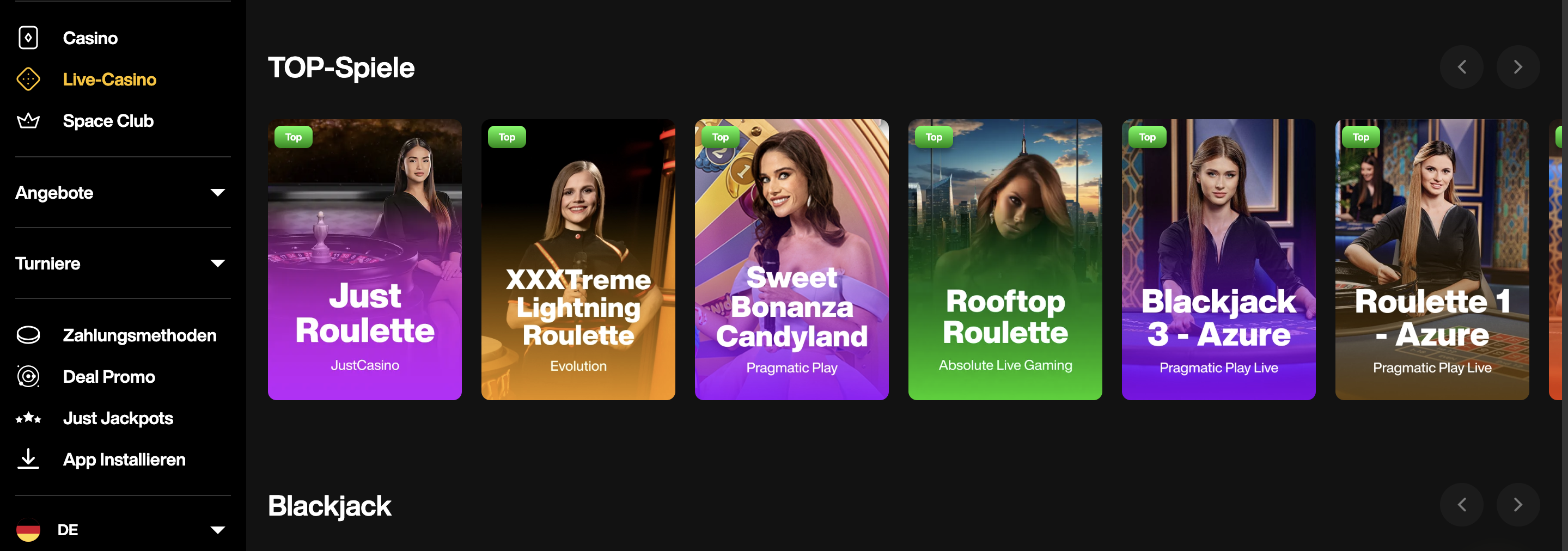The image size is (1568, 551).
Task: Tap App Installieren
Action: pos(124,459)
